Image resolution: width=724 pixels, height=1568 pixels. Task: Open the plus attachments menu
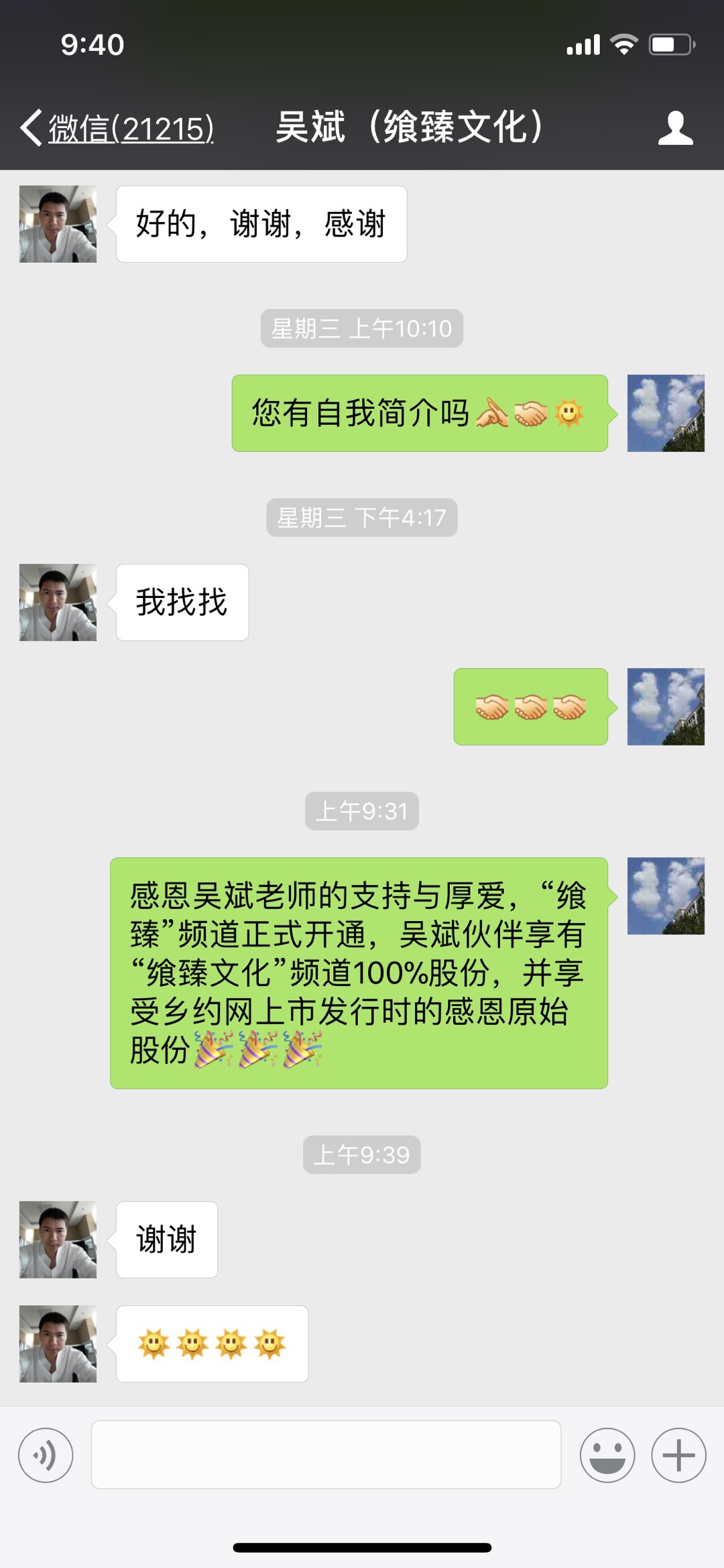pyautogui.click(x=678, y=1455)
